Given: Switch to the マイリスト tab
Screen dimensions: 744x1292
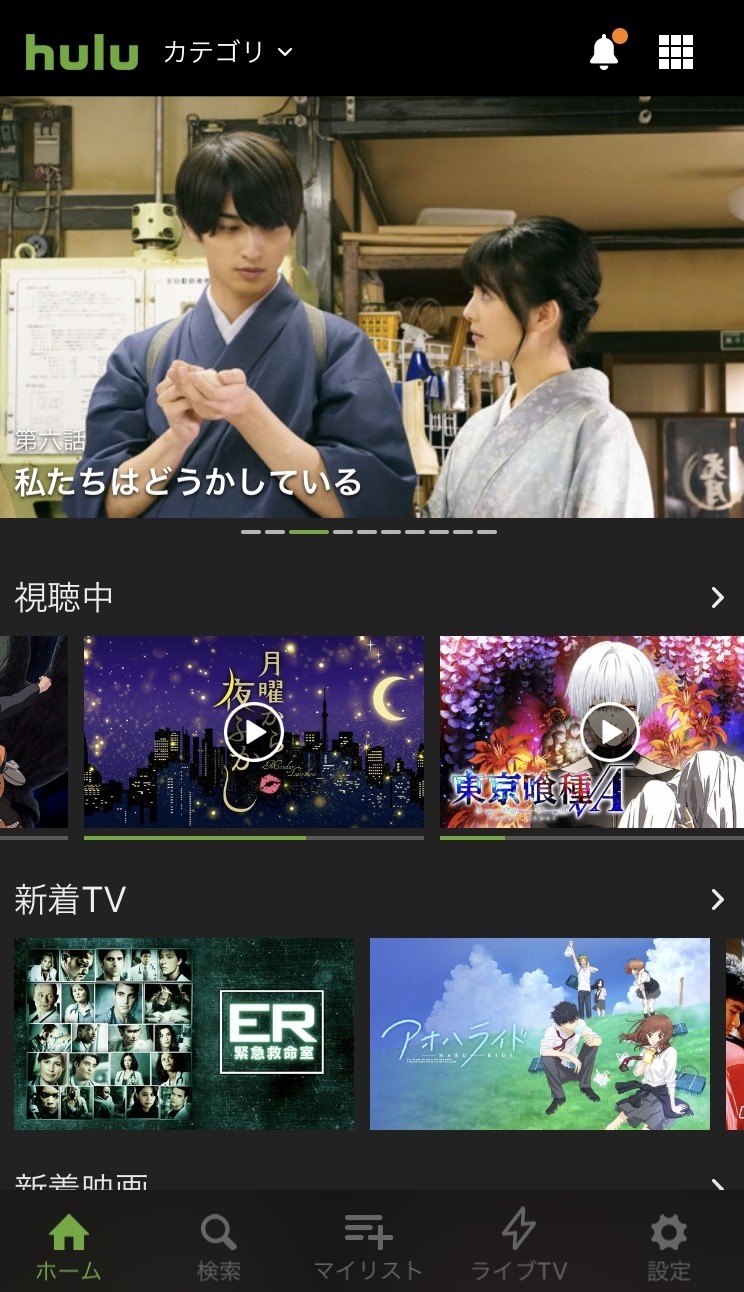Looking at the screenshot, I should tap(367, 1247).
